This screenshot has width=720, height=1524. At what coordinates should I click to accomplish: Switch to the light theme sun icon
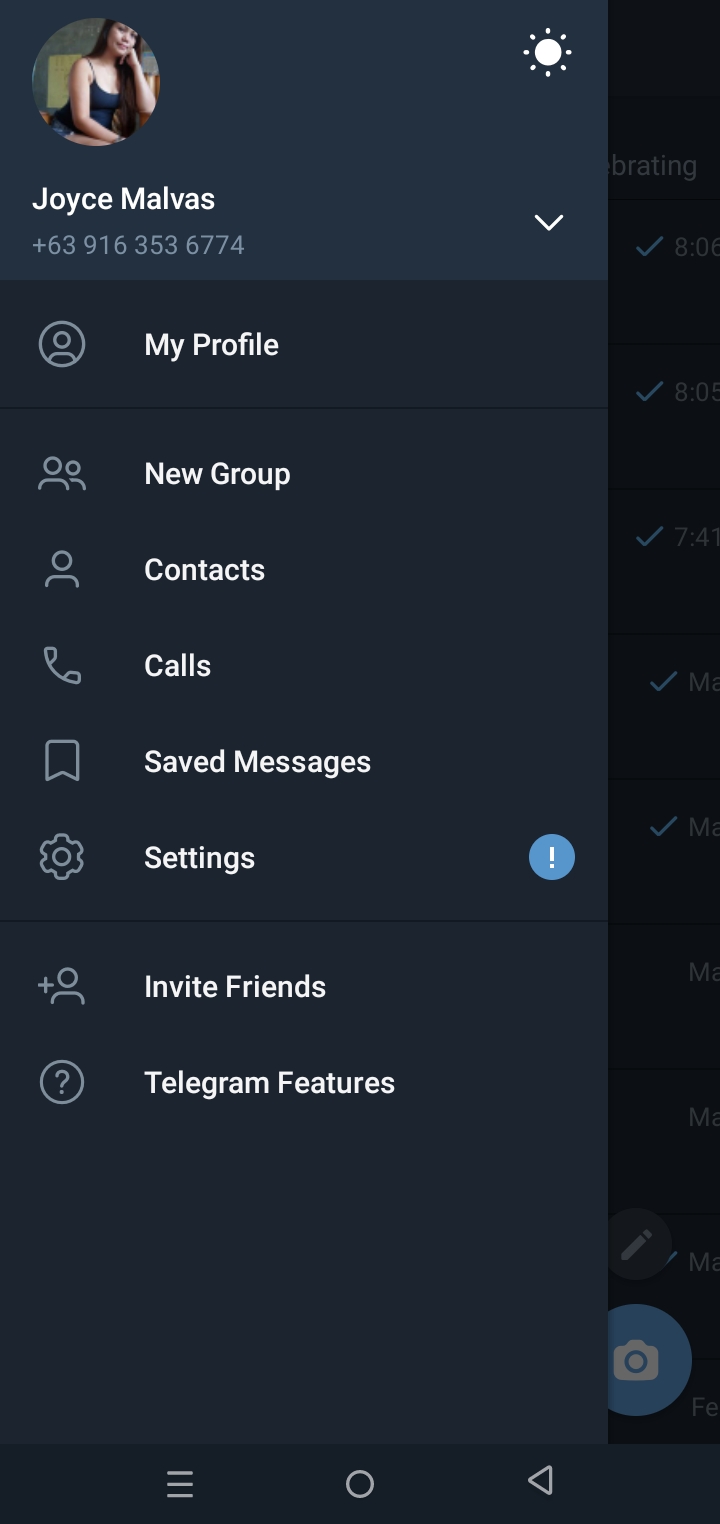[548, 53]
